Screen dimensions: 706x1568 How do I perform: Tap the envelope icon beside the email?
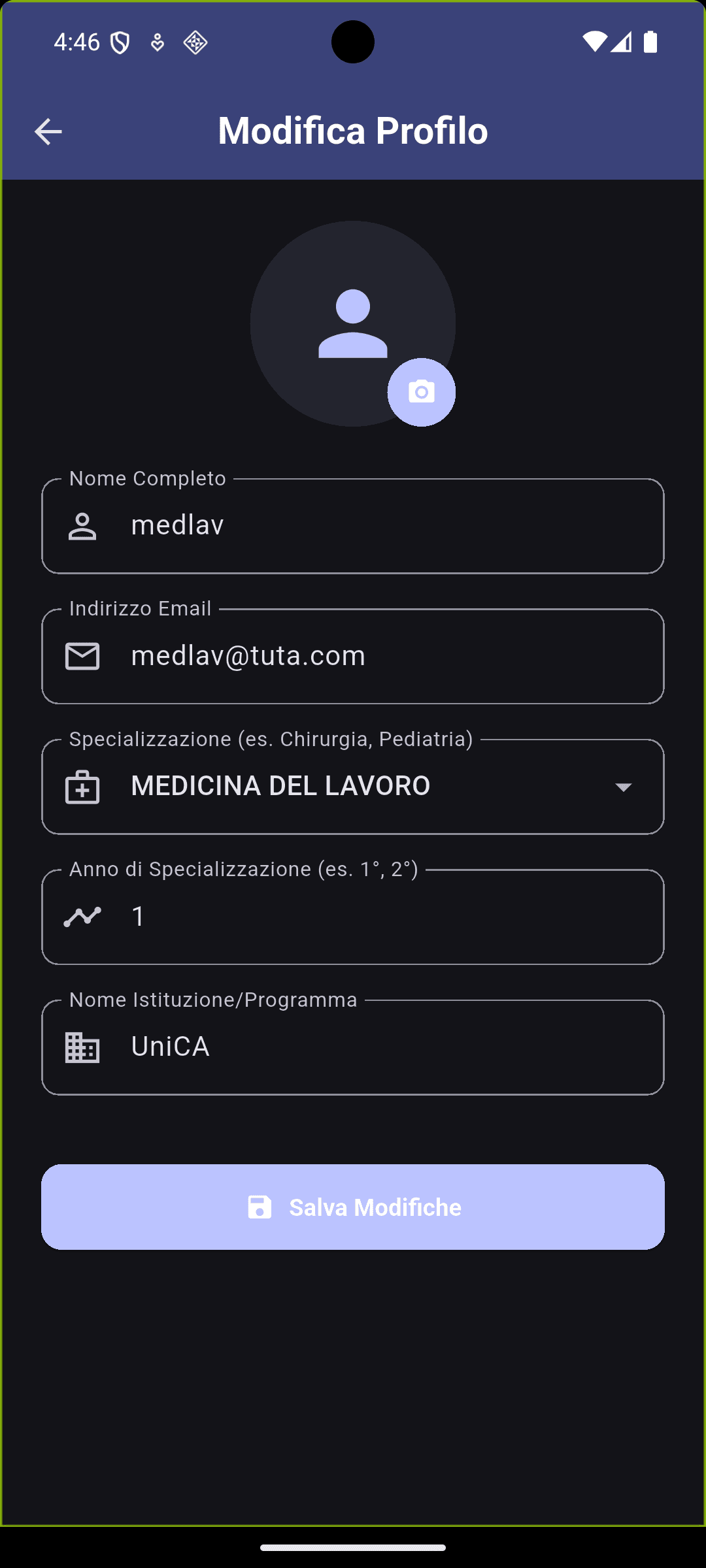tap(82, 655)
